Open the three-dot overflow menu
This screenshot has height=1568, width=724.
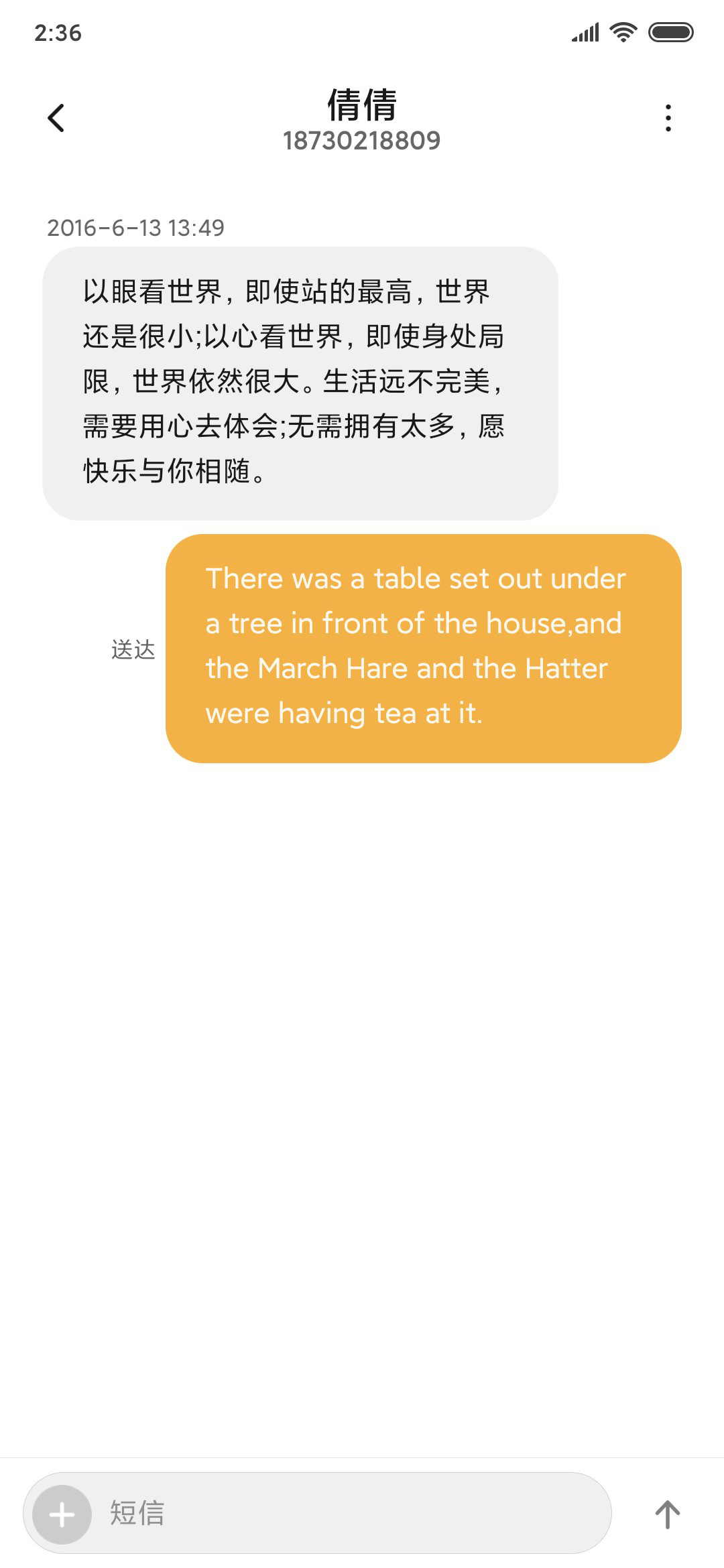point(668,119)
